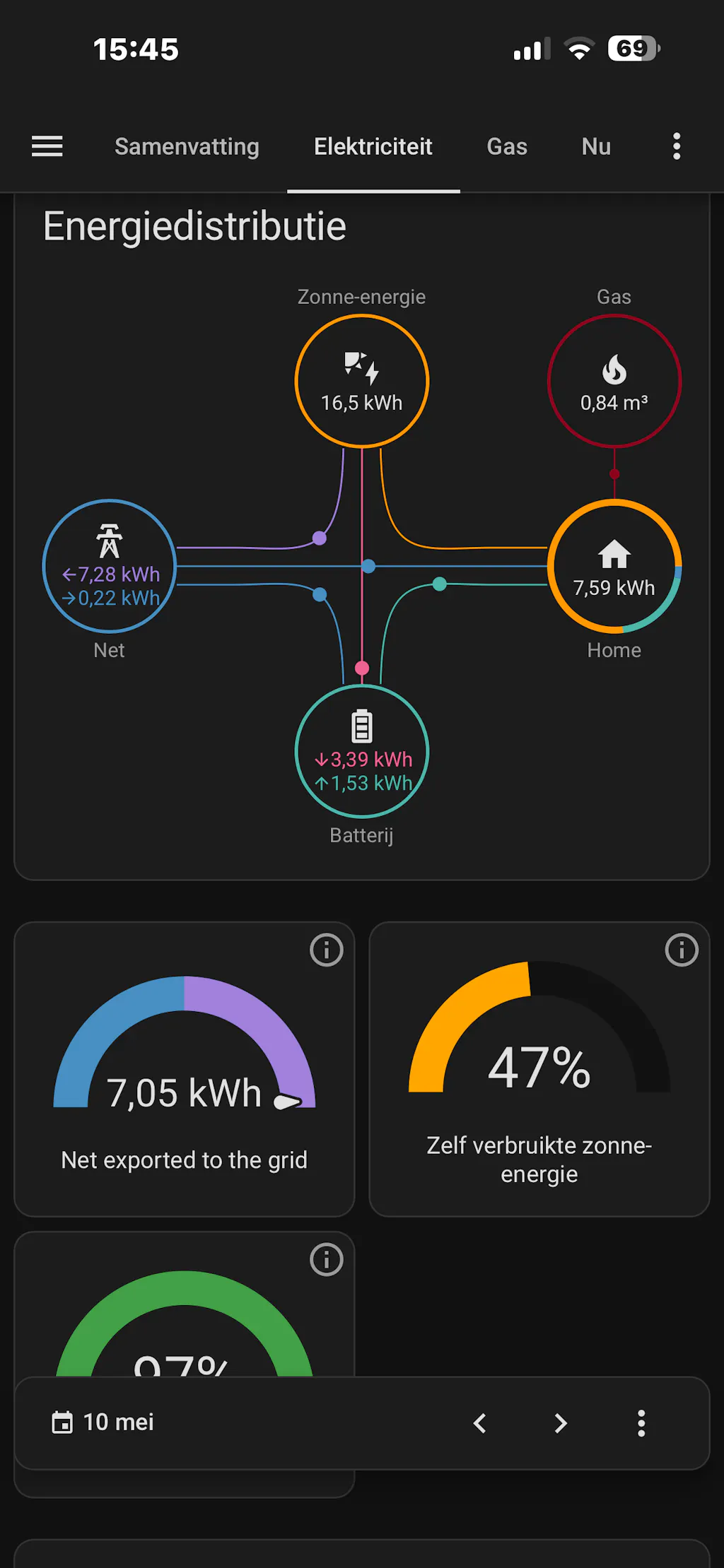Open the date picker showing 10 mei

[x=103, y=1422]
